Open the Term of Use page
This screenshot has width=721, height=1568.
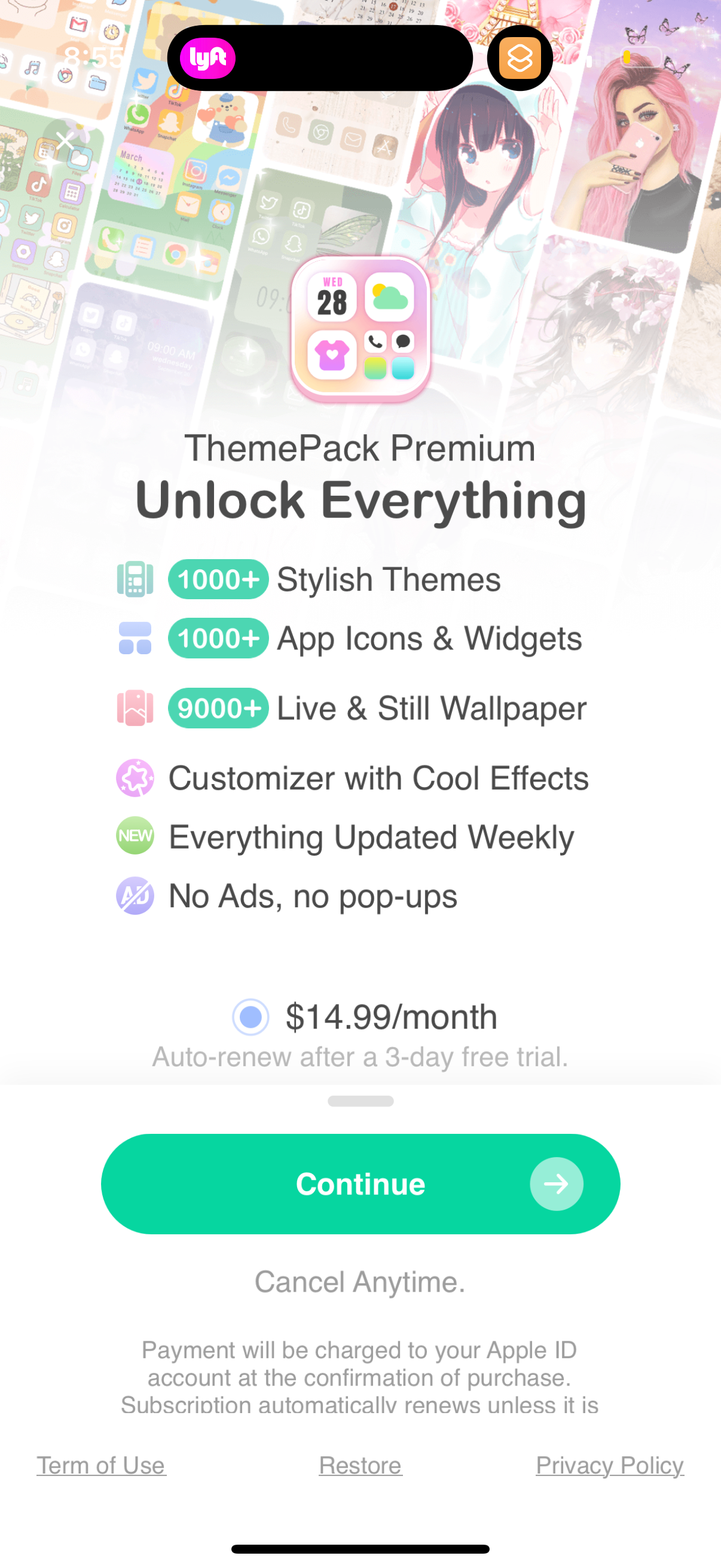100,1465
